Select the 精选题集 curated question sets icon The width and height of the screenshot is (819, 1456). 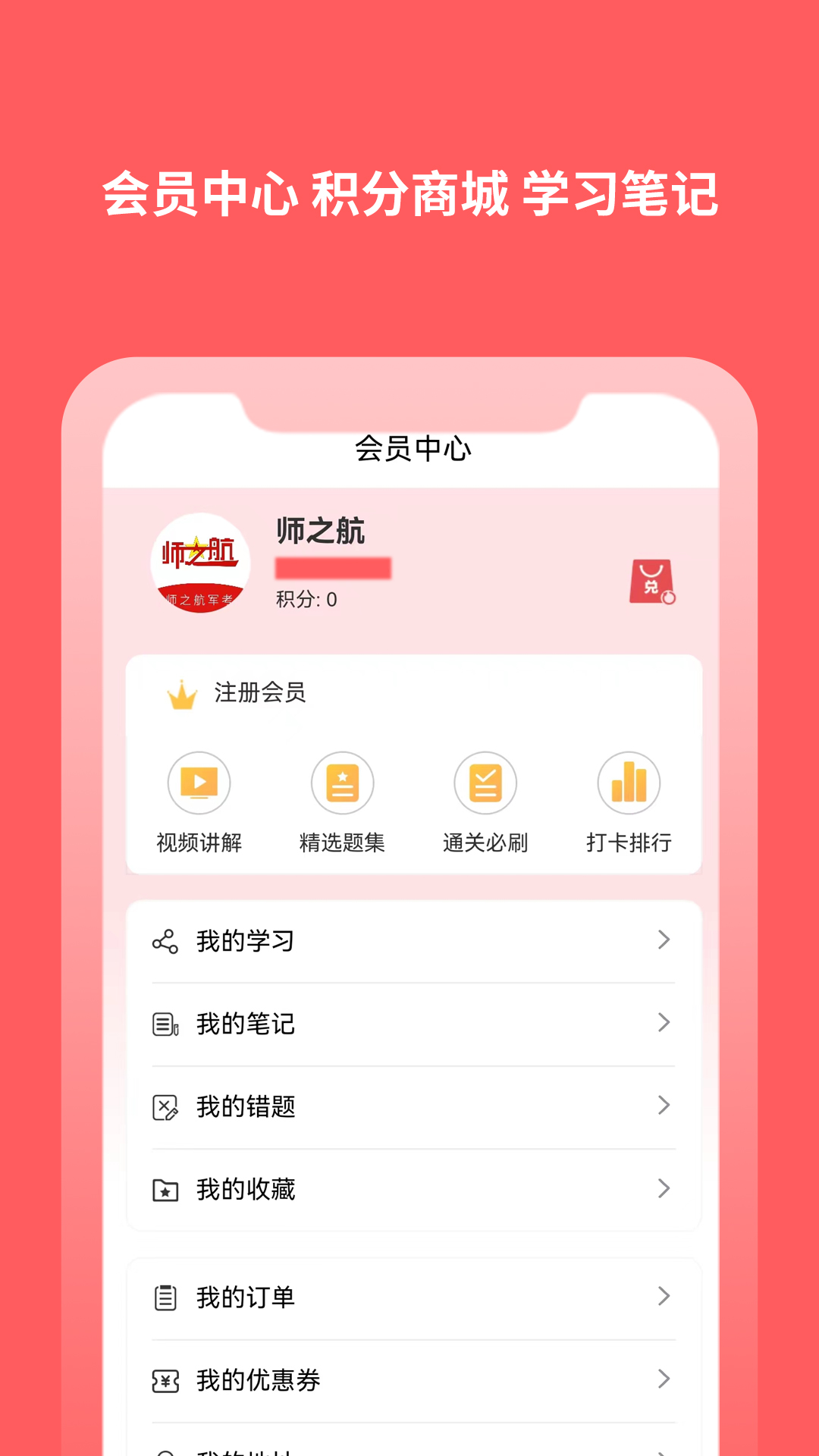342,783
